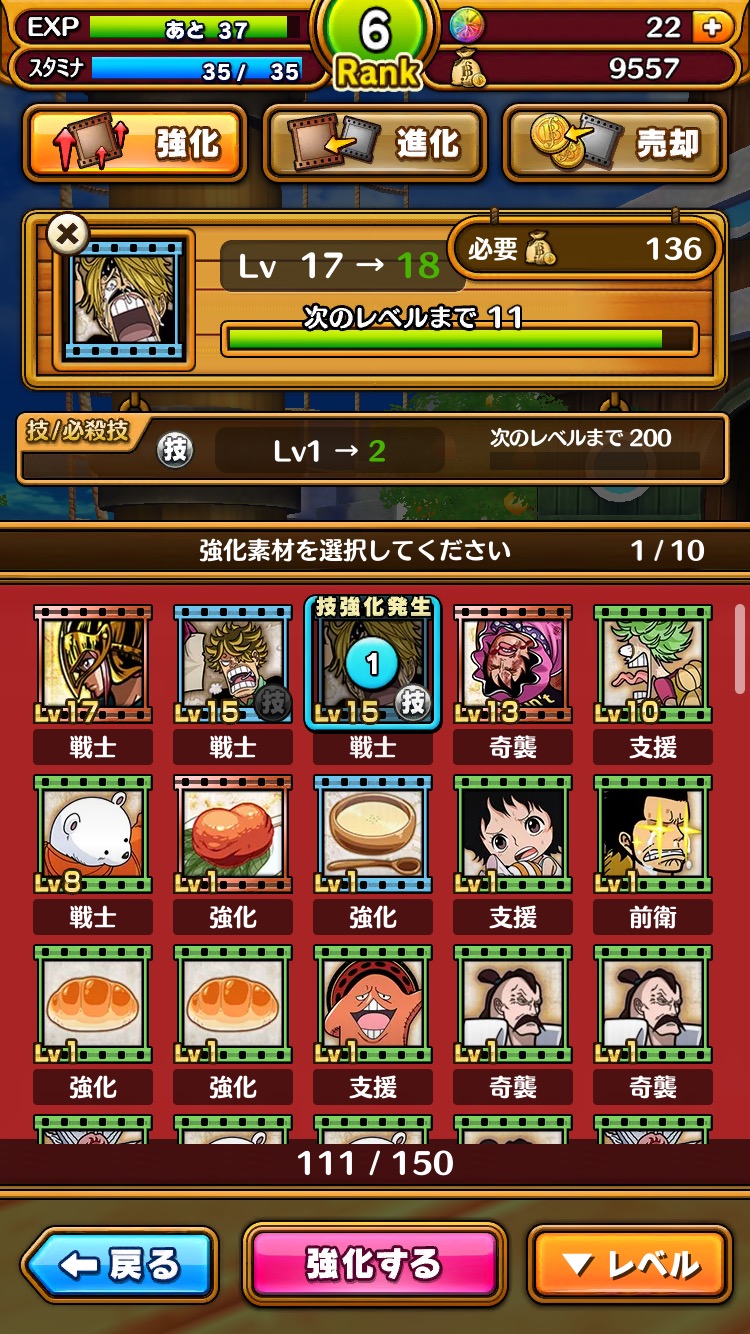This screenshot has width=750, height=1334.
Task: Choose the Lv13 奇襲 character card
Action: 513,664
